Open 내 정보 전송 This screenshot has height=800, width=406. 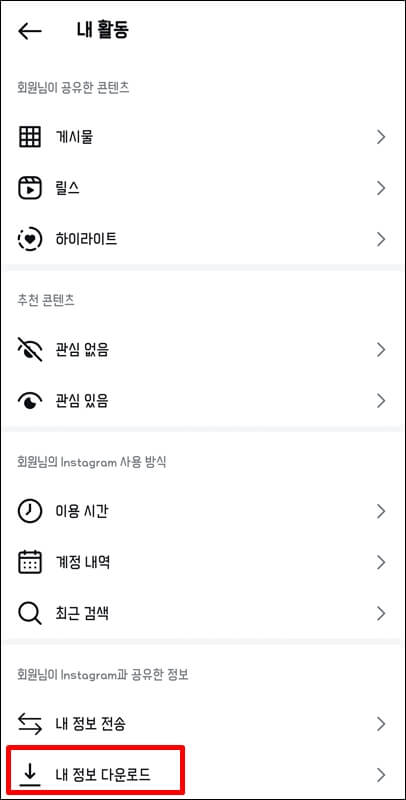[203, 723]
